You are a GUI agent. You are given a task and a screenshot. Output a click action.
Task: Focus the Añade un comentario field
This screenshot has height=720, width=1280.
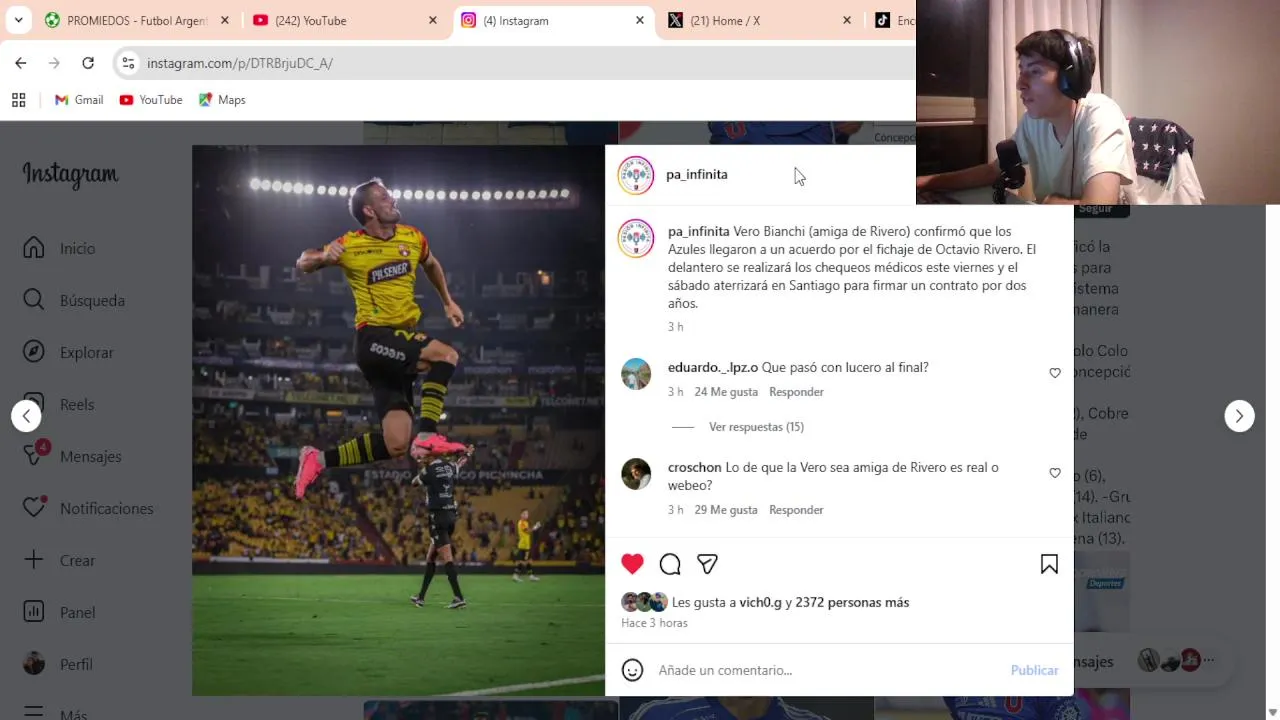tap(820, 670)
